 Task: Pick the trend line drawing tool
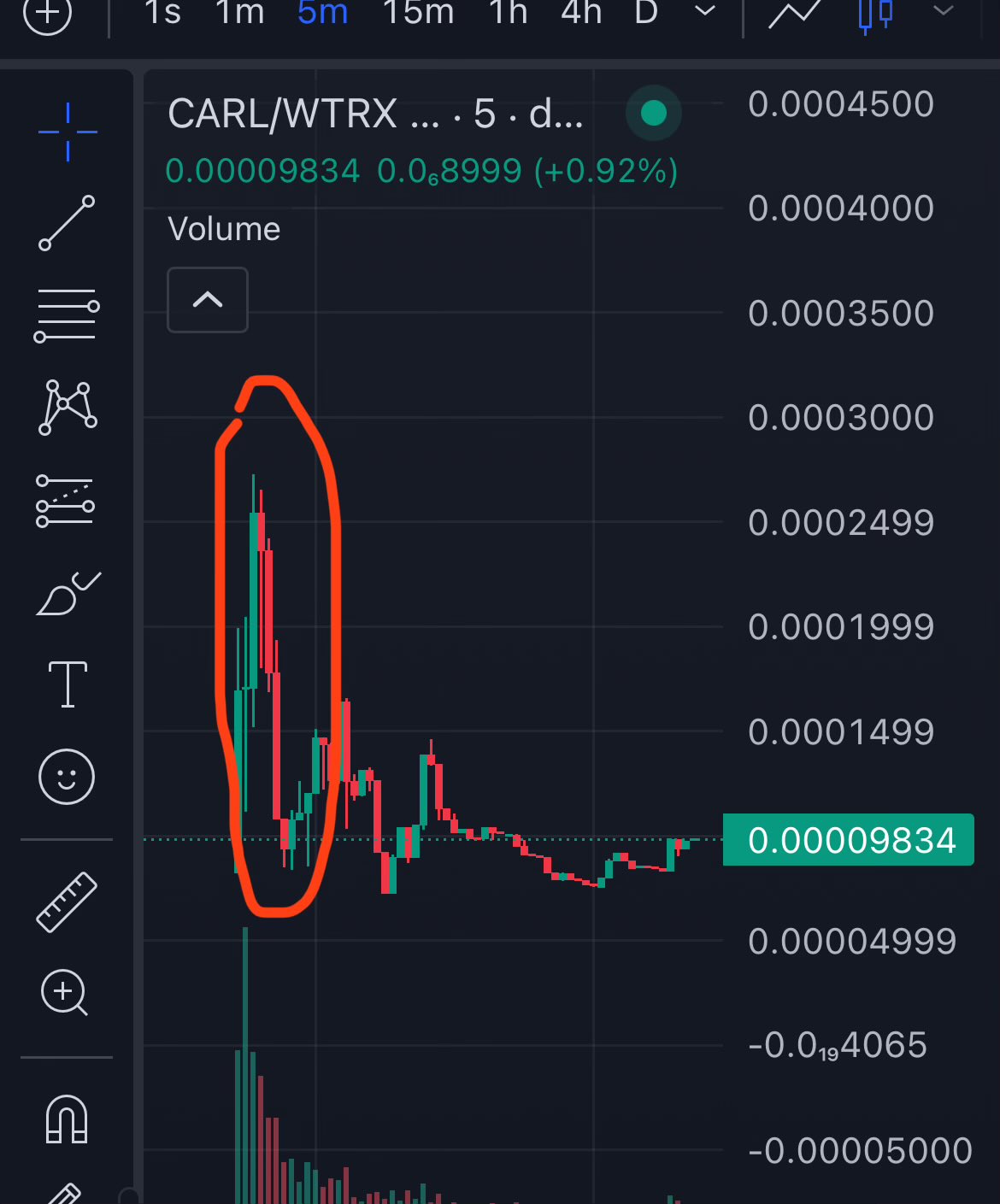click(x=67, y=223)
